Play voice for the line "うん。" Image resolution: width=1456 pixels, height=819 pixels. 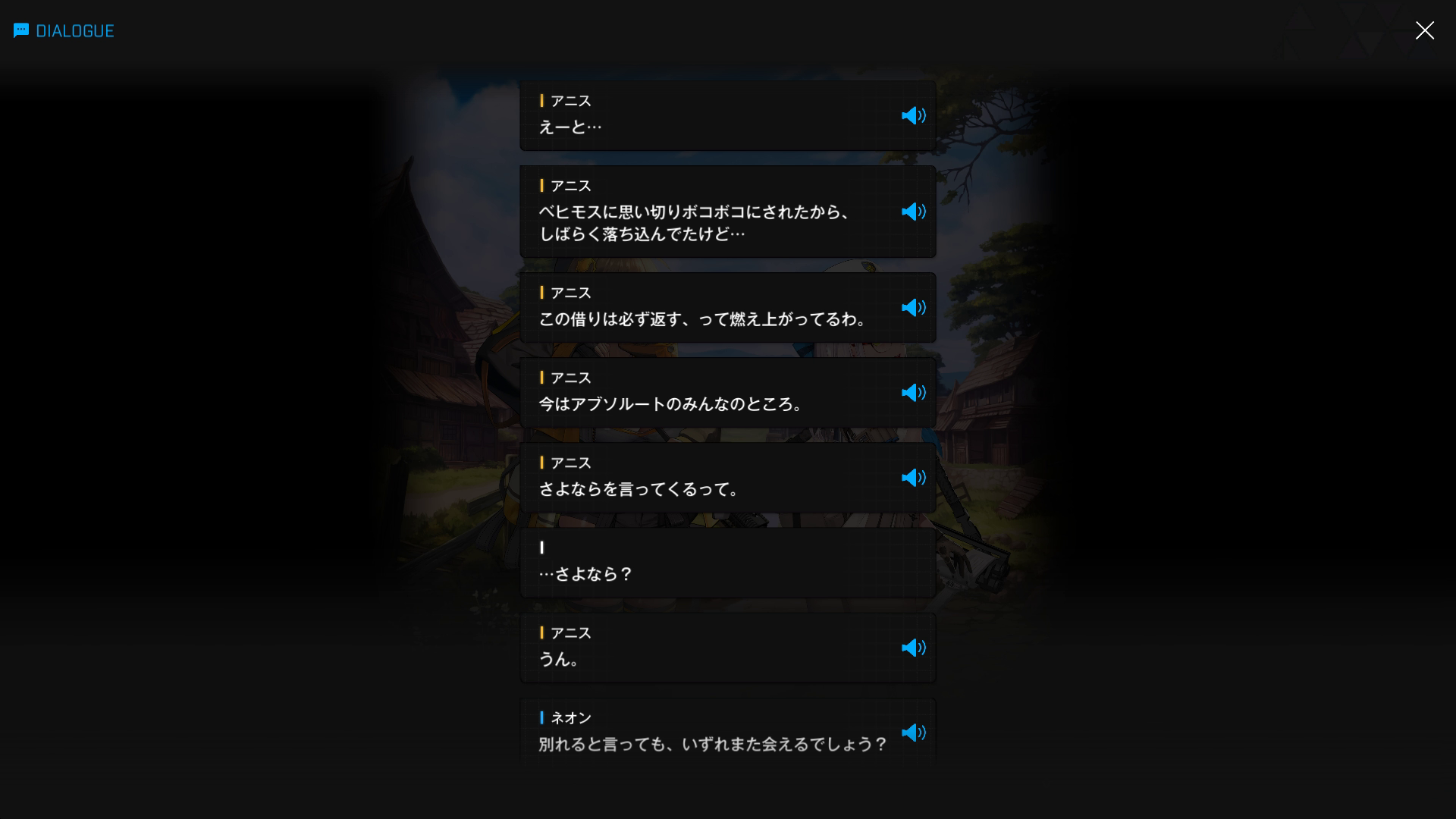click(x=913, y=648)
